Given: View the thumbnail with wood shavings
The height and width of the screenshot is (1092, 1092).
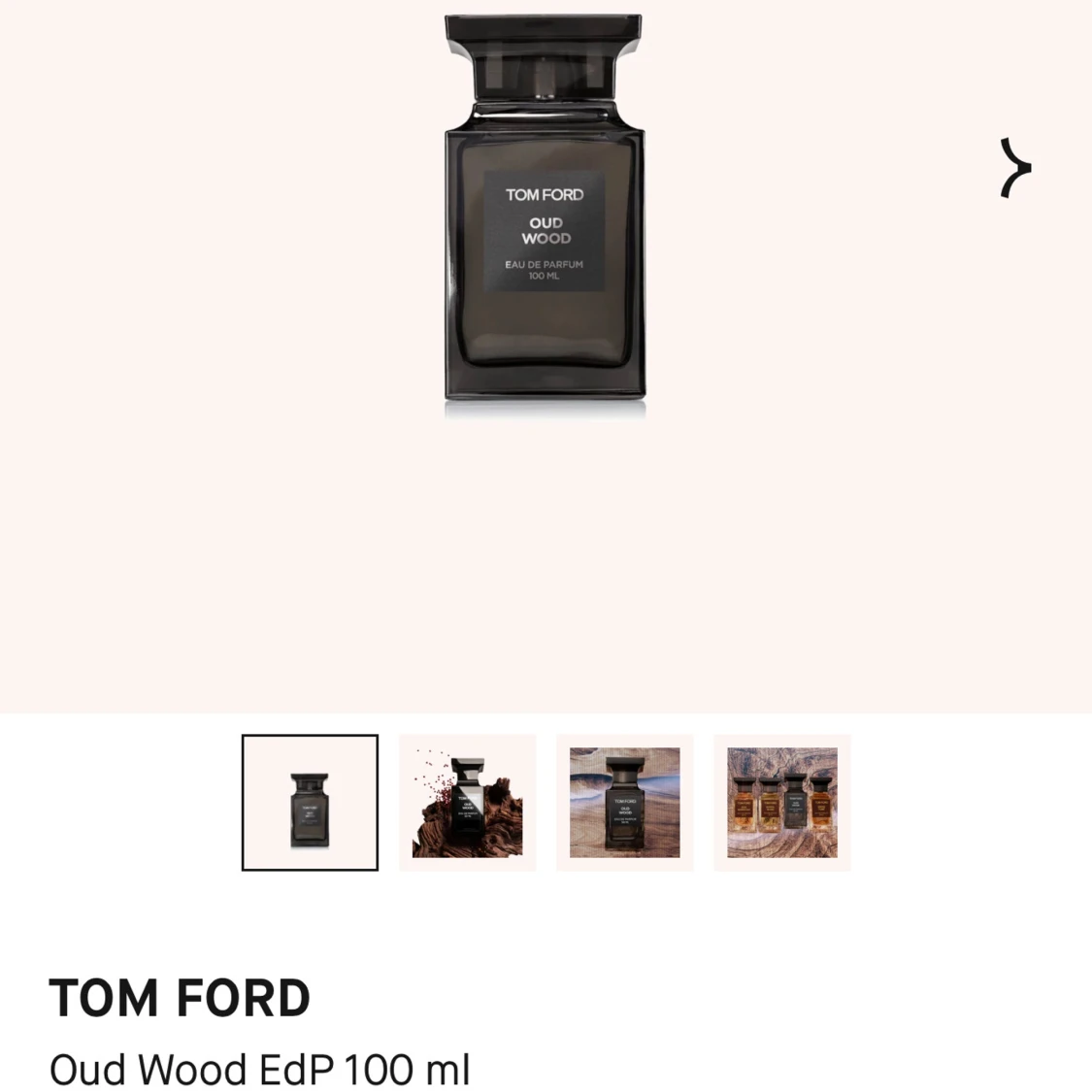Looking at the screenshot, I should coord(467,803).
